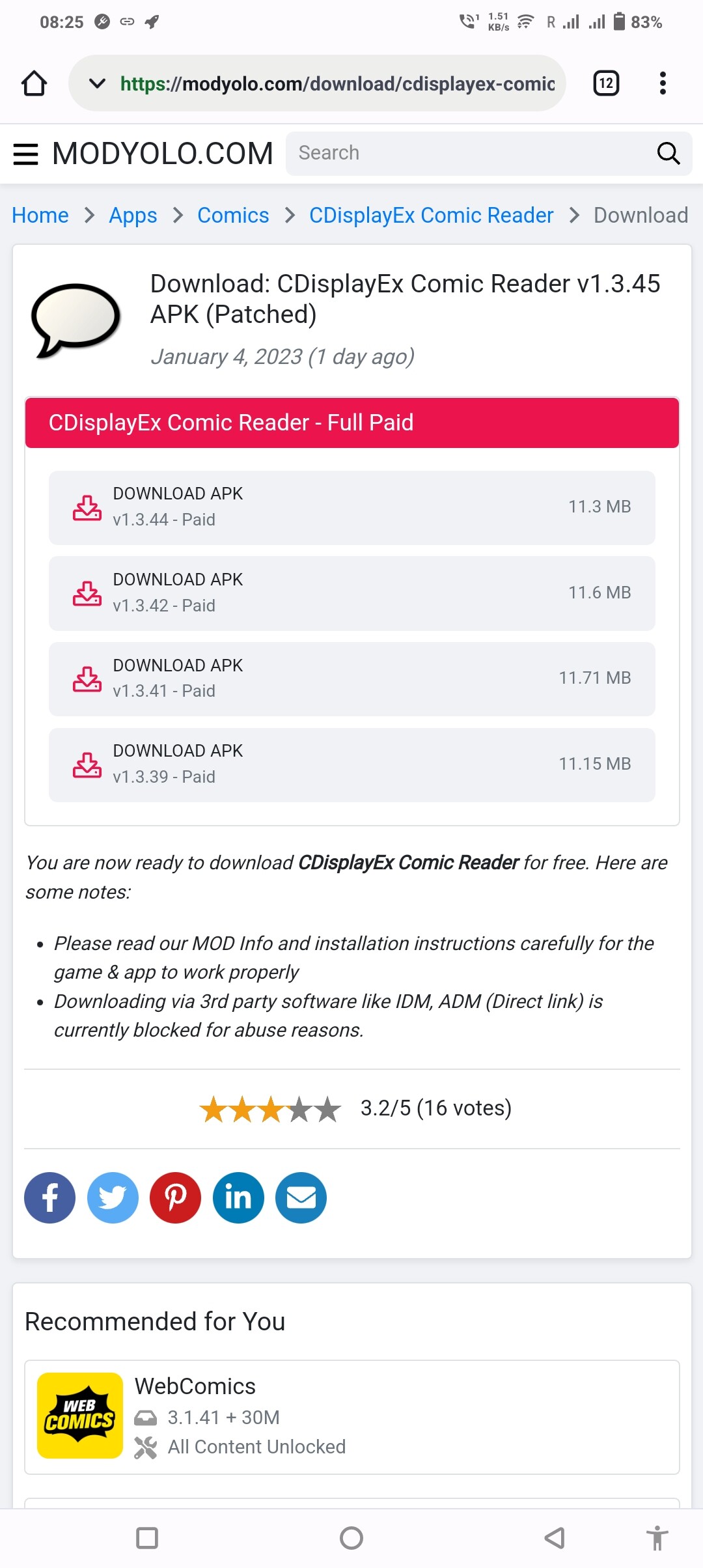Open the browser tab switcher
The image size is (703, 1568).
pyautogui.click(x=606, y=83)
